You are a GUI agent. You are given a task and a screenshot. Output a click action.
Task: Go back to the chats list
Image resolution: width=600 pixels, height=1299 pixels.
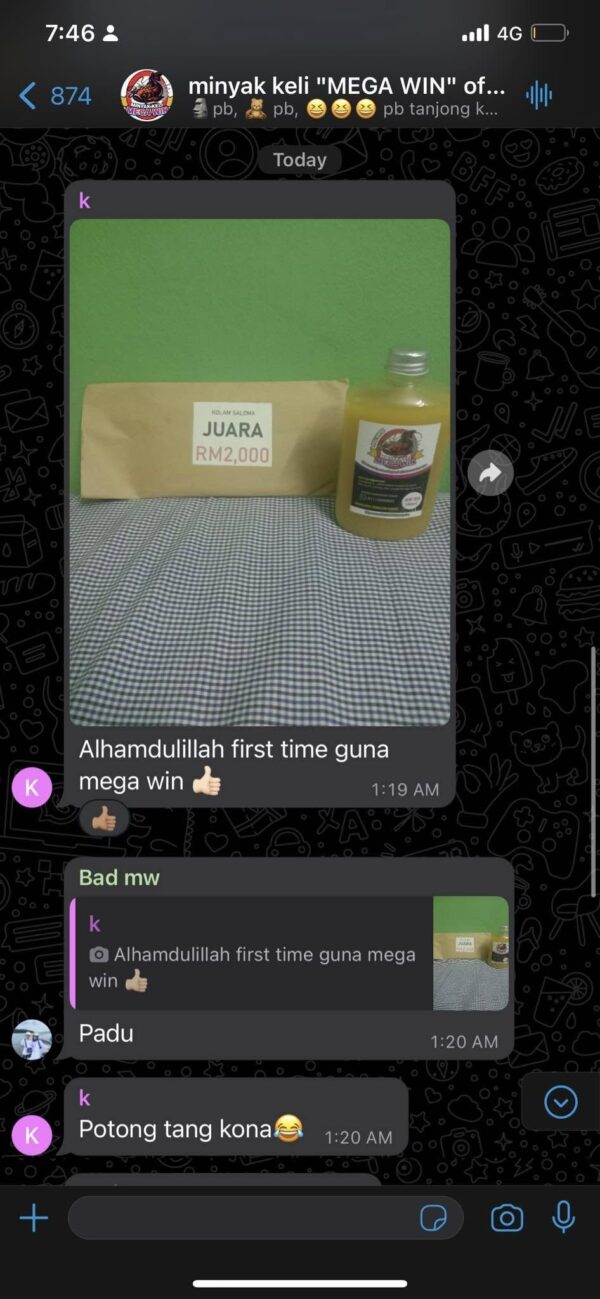coord(55,96)
